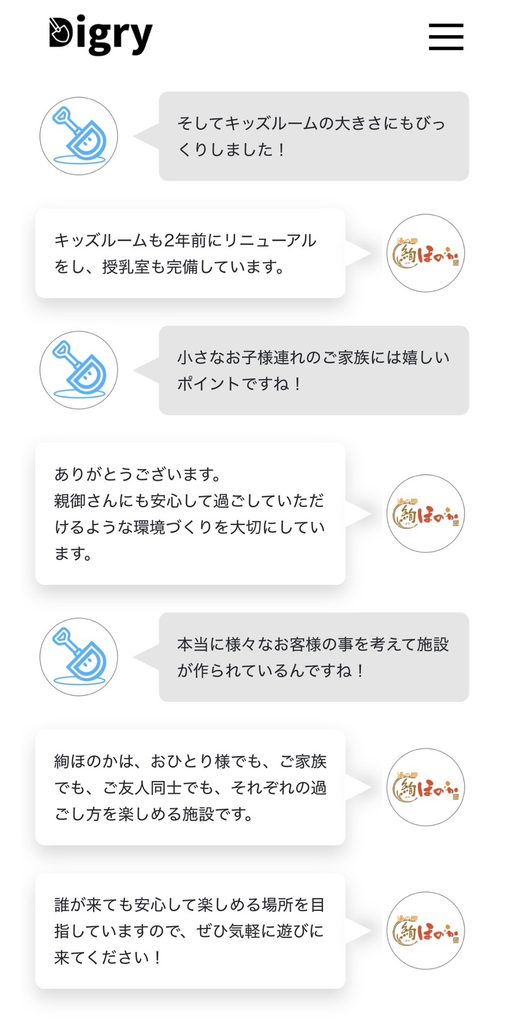The image size is (517, 1024).
Task: Go to the Digry home page
Action: tap(101, 35)
